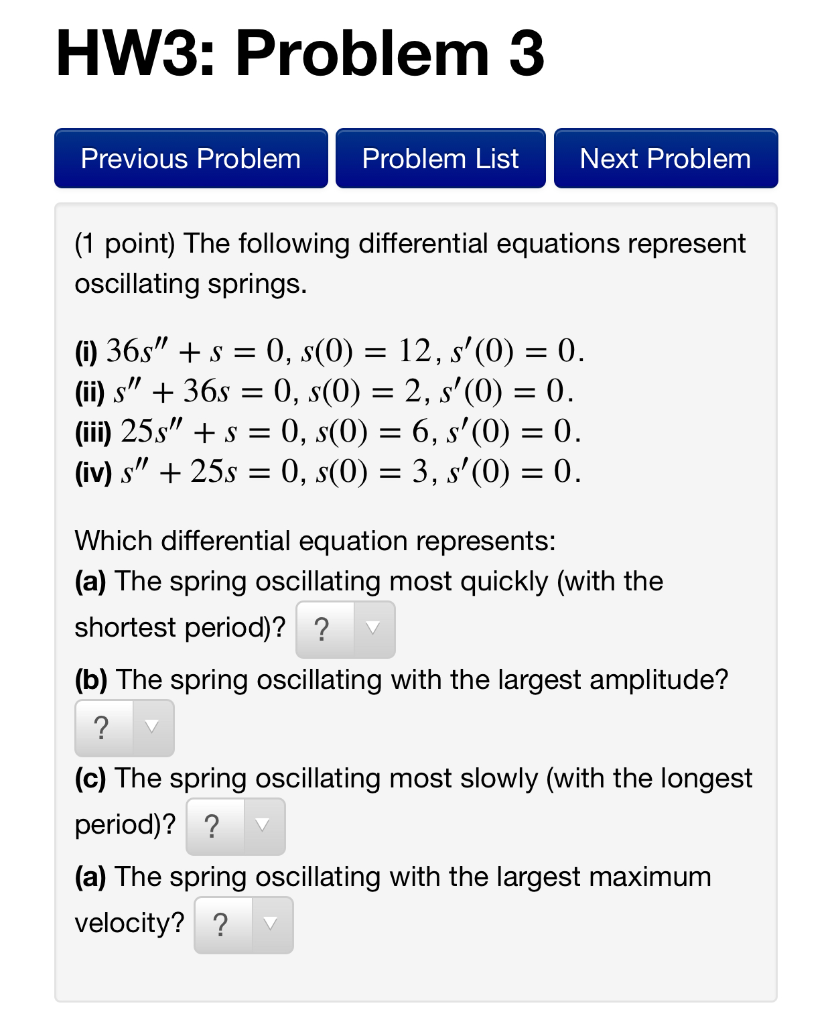
Task: Select the question mark placeholder for part (c)
Action: (212, 826)
